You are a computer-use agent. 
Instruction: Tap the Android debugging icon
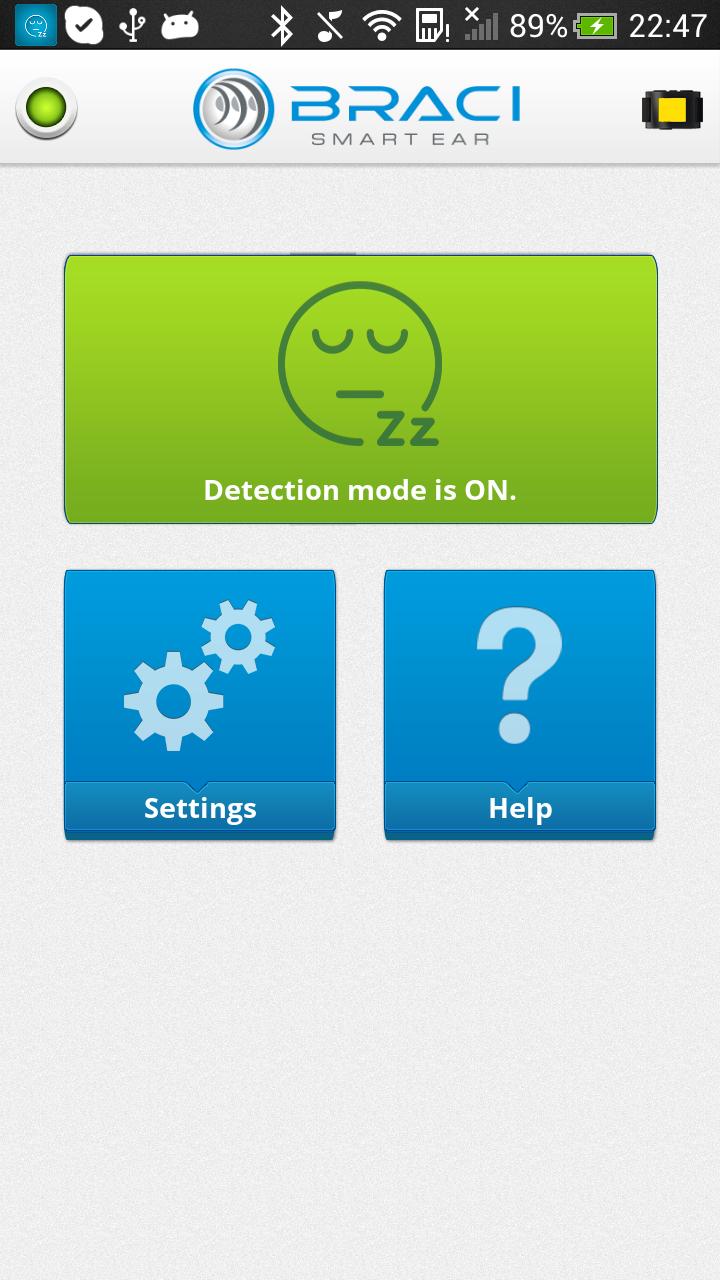[x=180, y=22]
